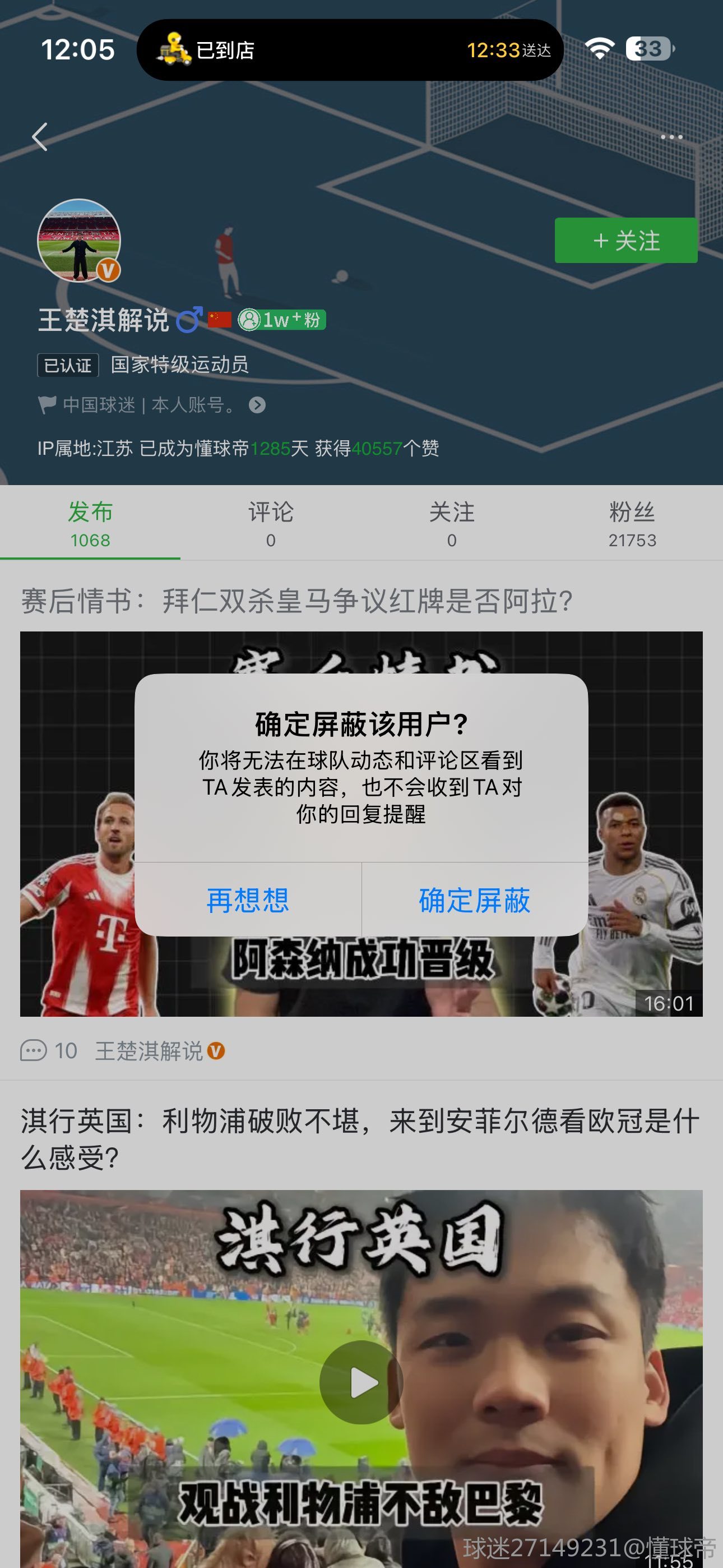Switch to the 发布 tab

pos(90,523)
